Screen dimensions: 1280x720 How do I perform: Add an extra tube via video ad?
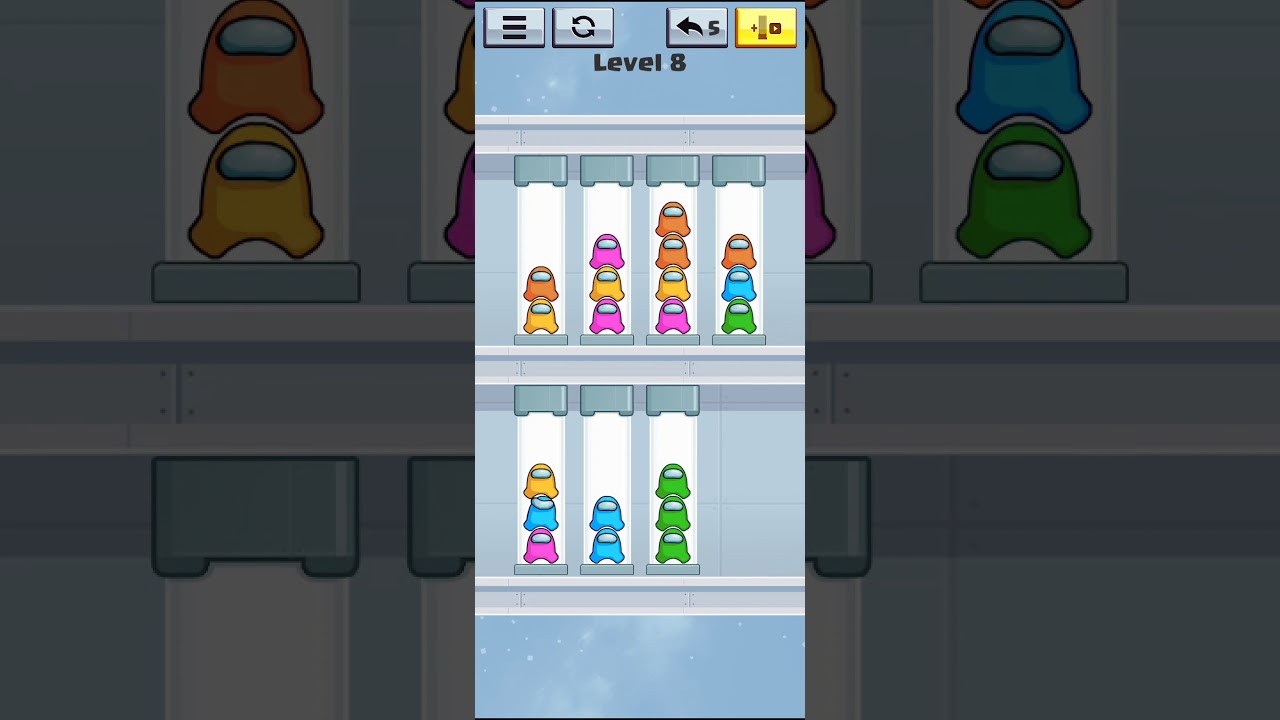point(766,27)
